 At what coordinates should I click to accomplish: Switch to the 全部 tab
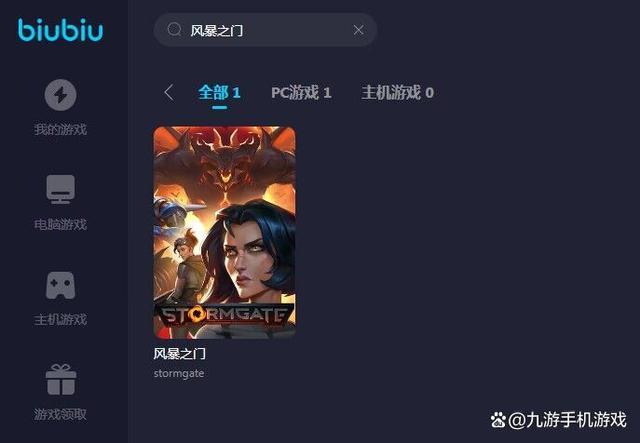coord(219,92)
